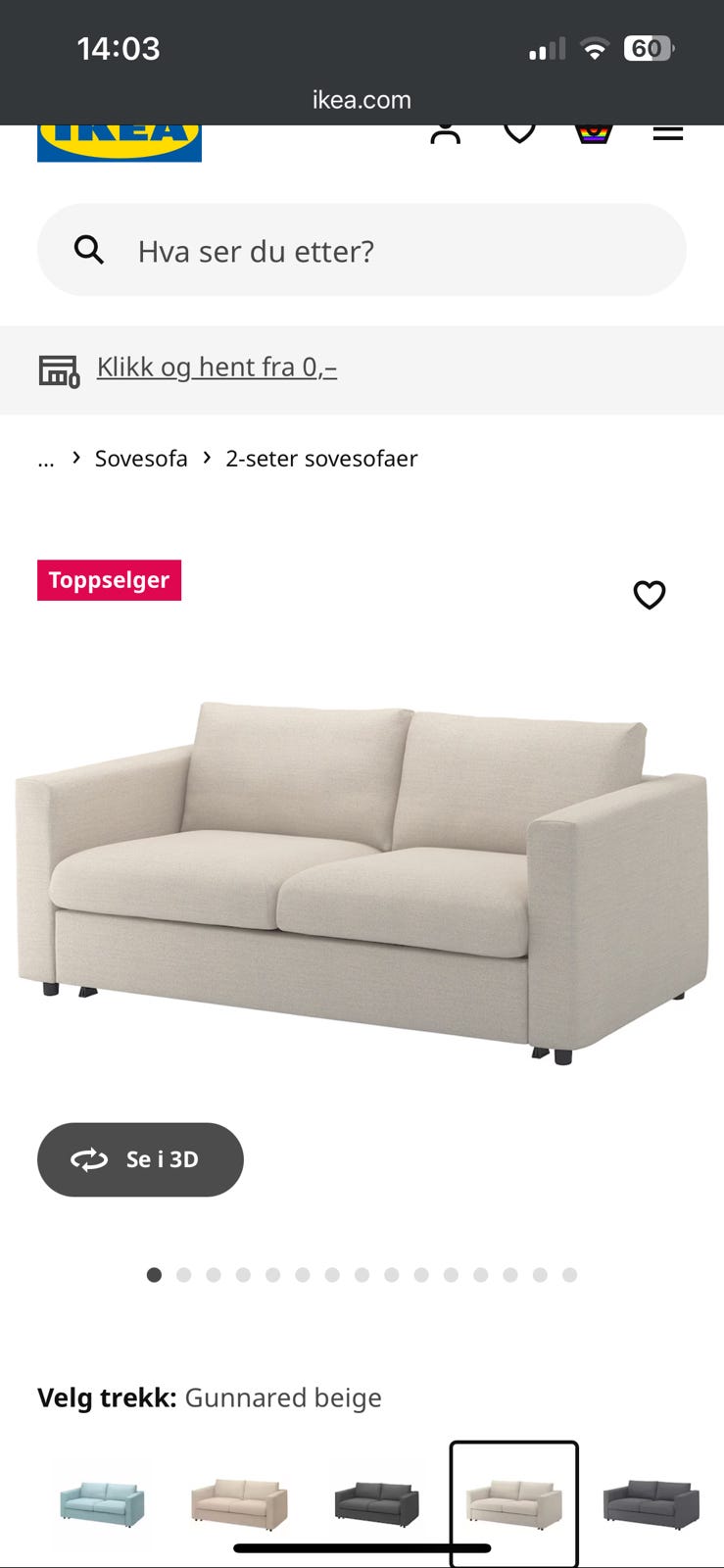
Task: Tap the 3D rotation icon on the Se i 3D button
Action: click(90, 1159)
